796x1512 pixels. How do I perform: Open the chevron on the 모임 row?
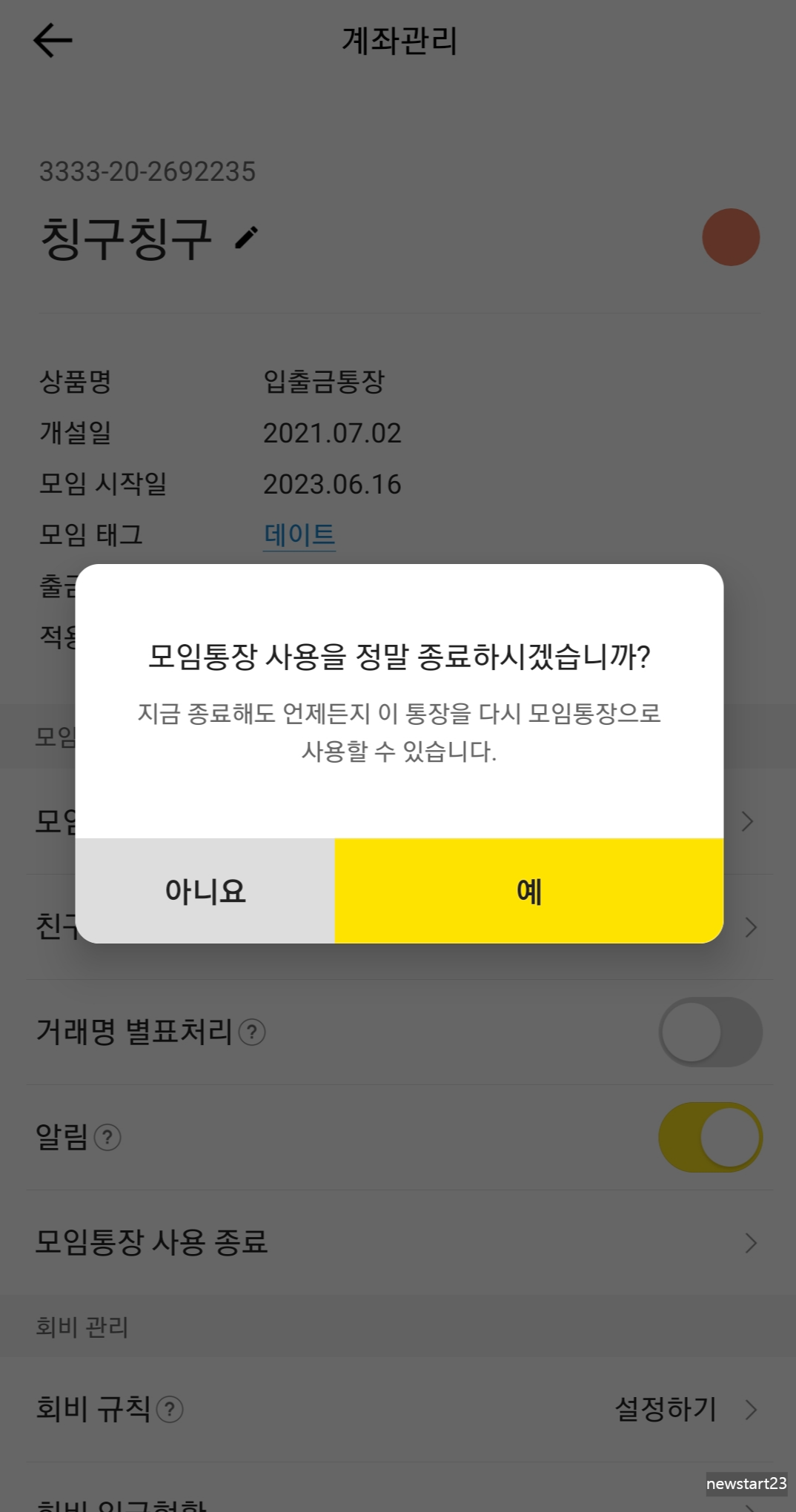click(x=750, y=820)
